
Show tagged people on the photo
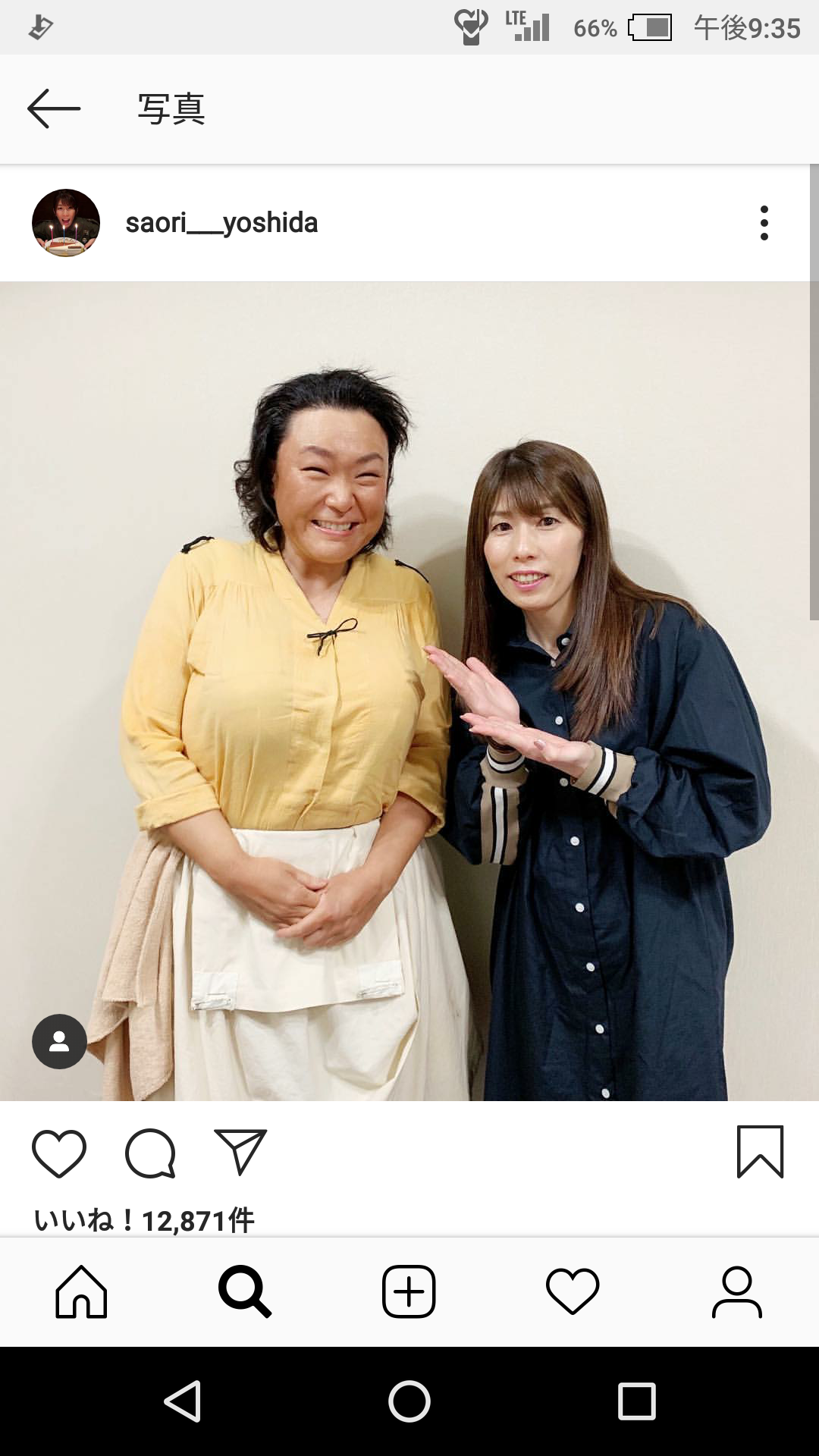point(59,1041)
